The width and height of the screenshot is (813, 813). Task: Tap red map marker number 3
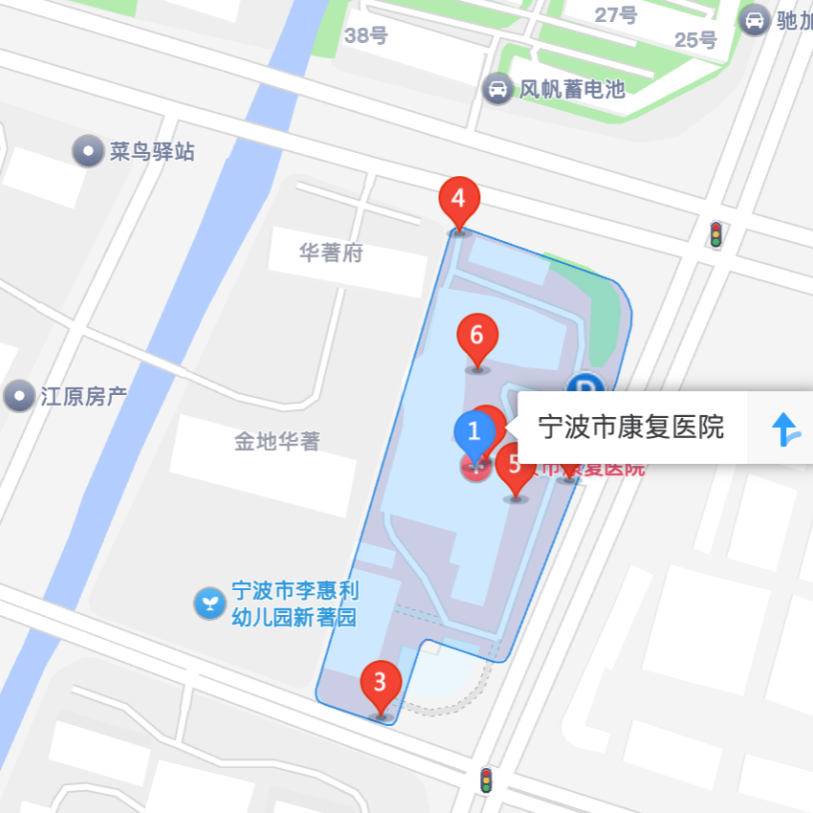381,688
